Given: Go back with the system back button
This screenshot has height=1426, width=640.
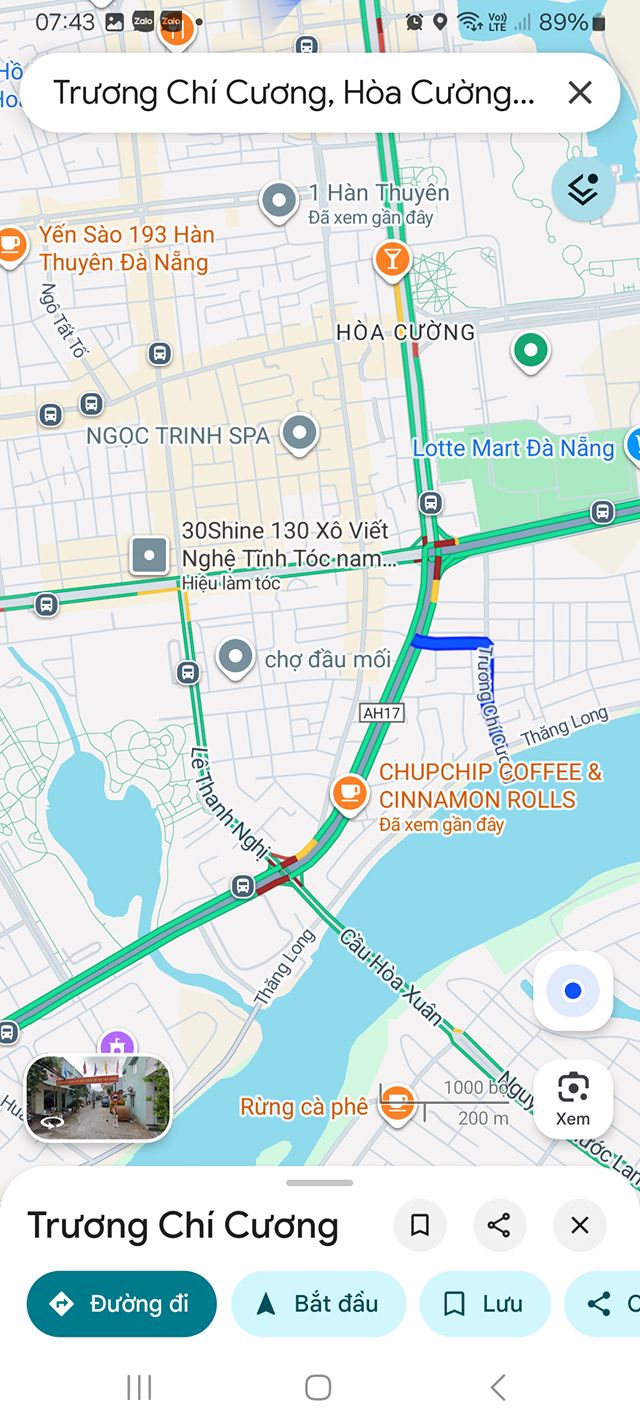Looking at the screenshot, I should pyautogui.click(x=498, y=1387).
